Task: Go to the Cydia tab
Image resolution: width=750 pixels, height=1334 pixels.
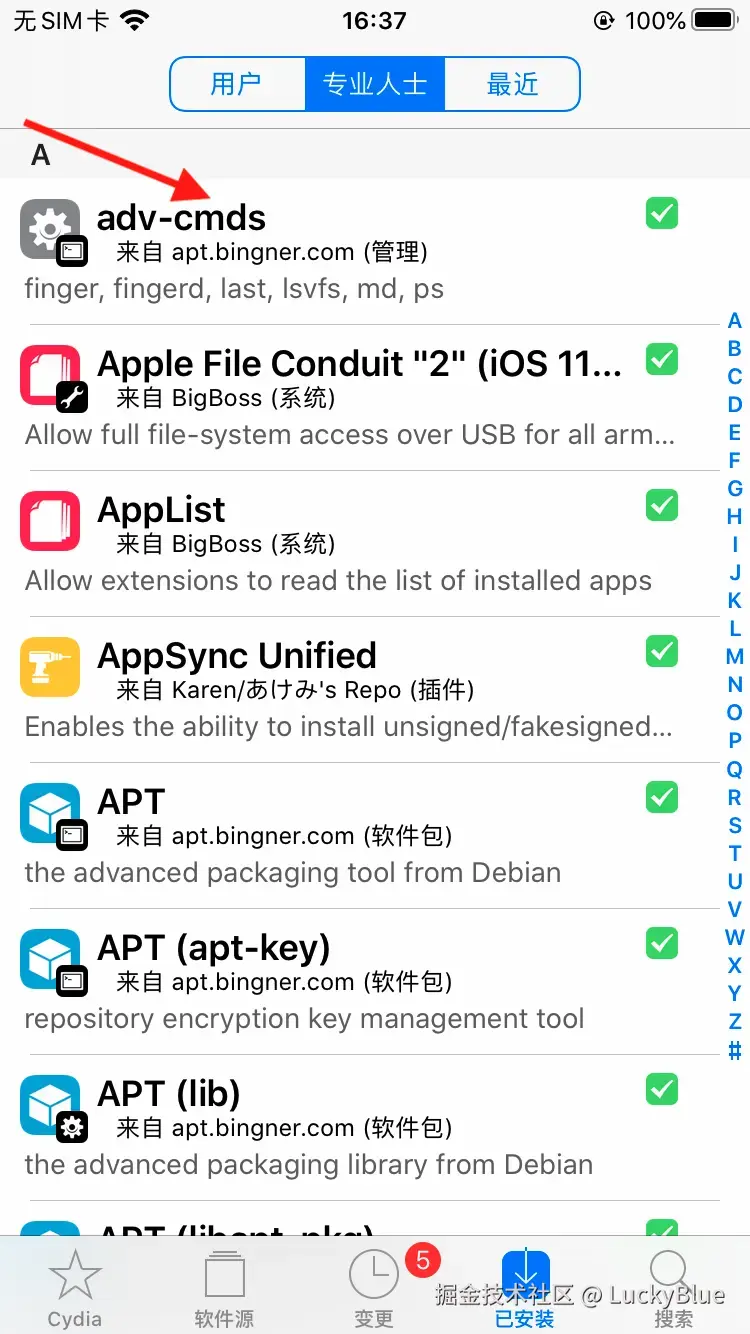Action: 75,1288
